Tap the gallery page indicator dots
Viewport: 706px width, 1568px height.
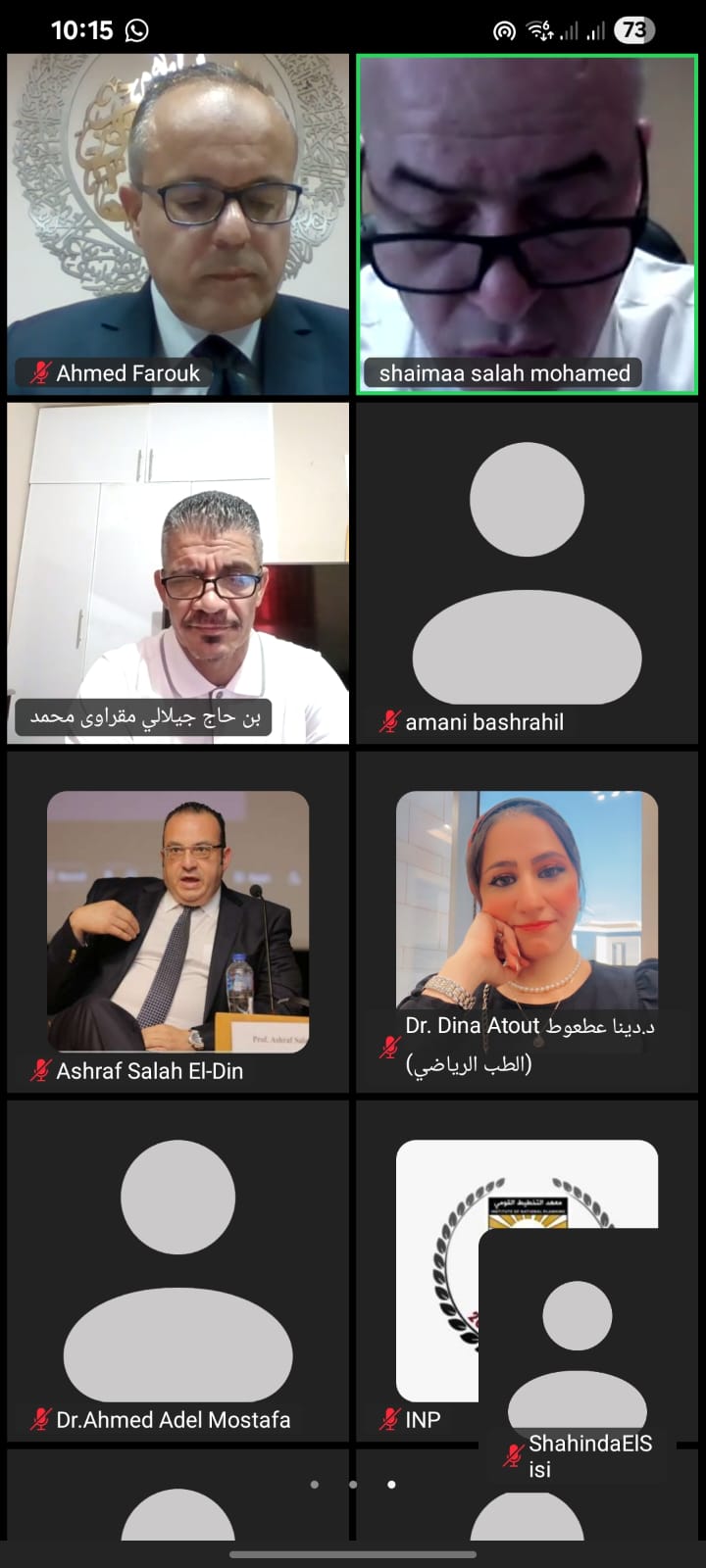(x=353, y=1485)
